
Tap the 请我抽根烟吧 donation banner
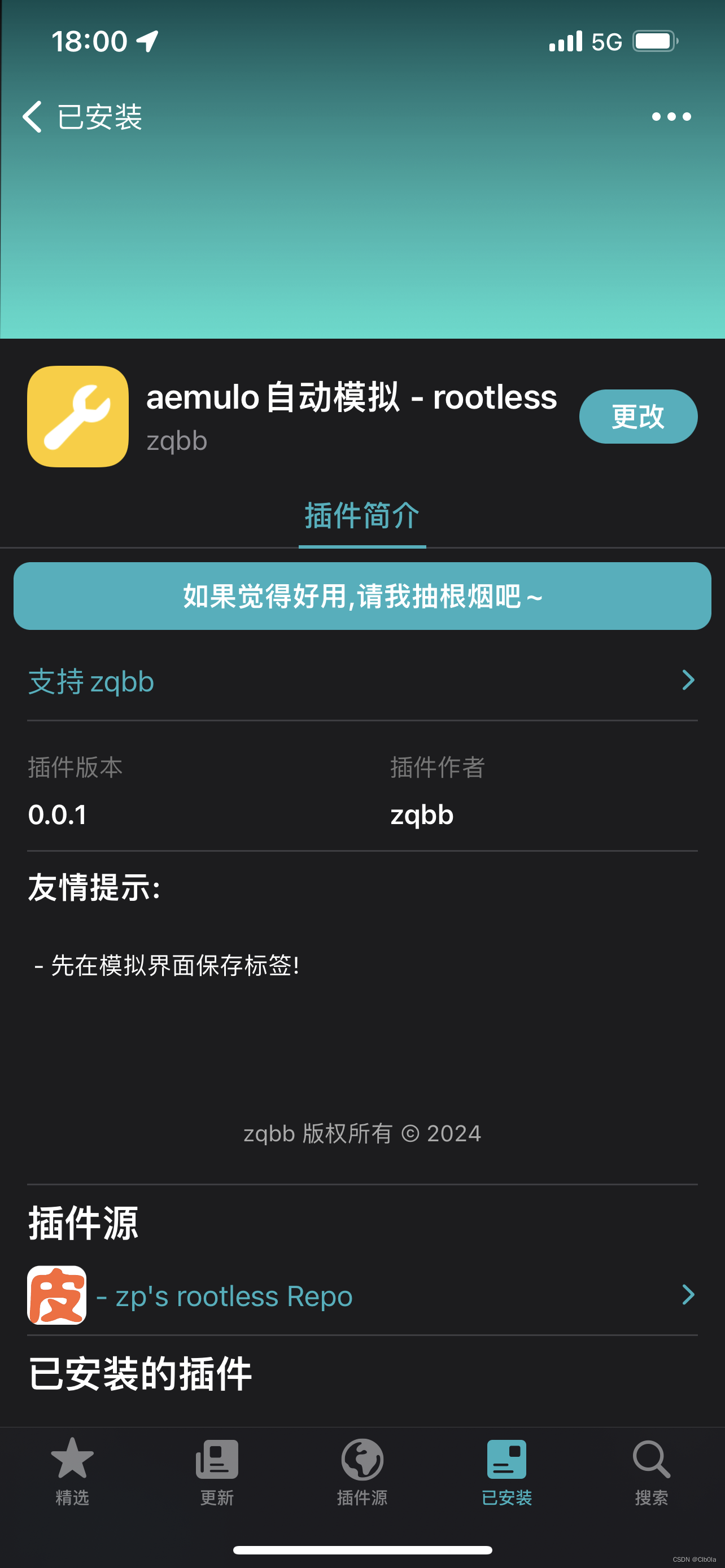(x=362, y=596)
